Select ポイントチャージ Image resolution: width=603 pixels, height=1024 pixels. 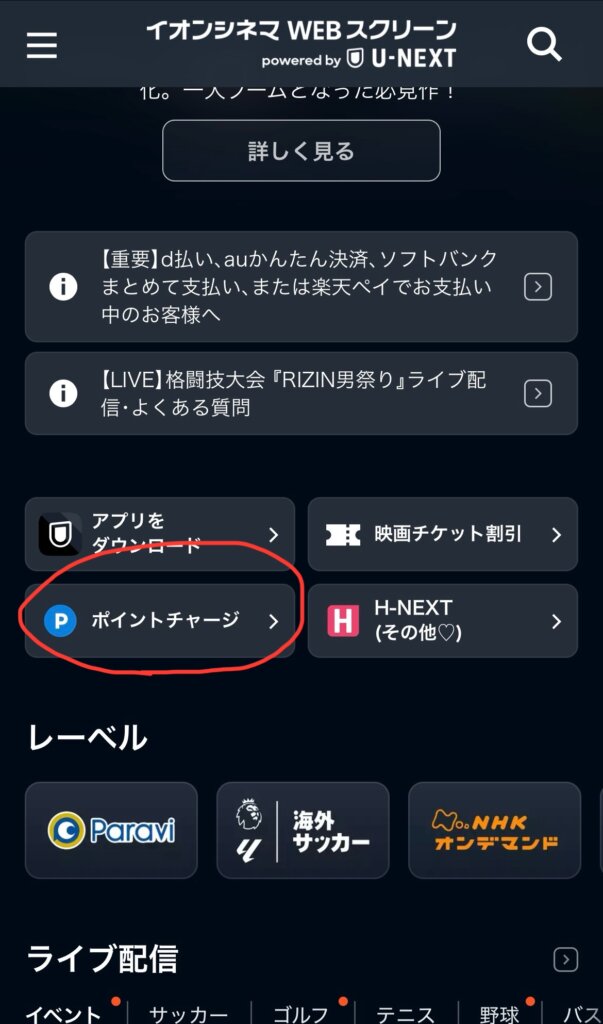click(160, 621)
